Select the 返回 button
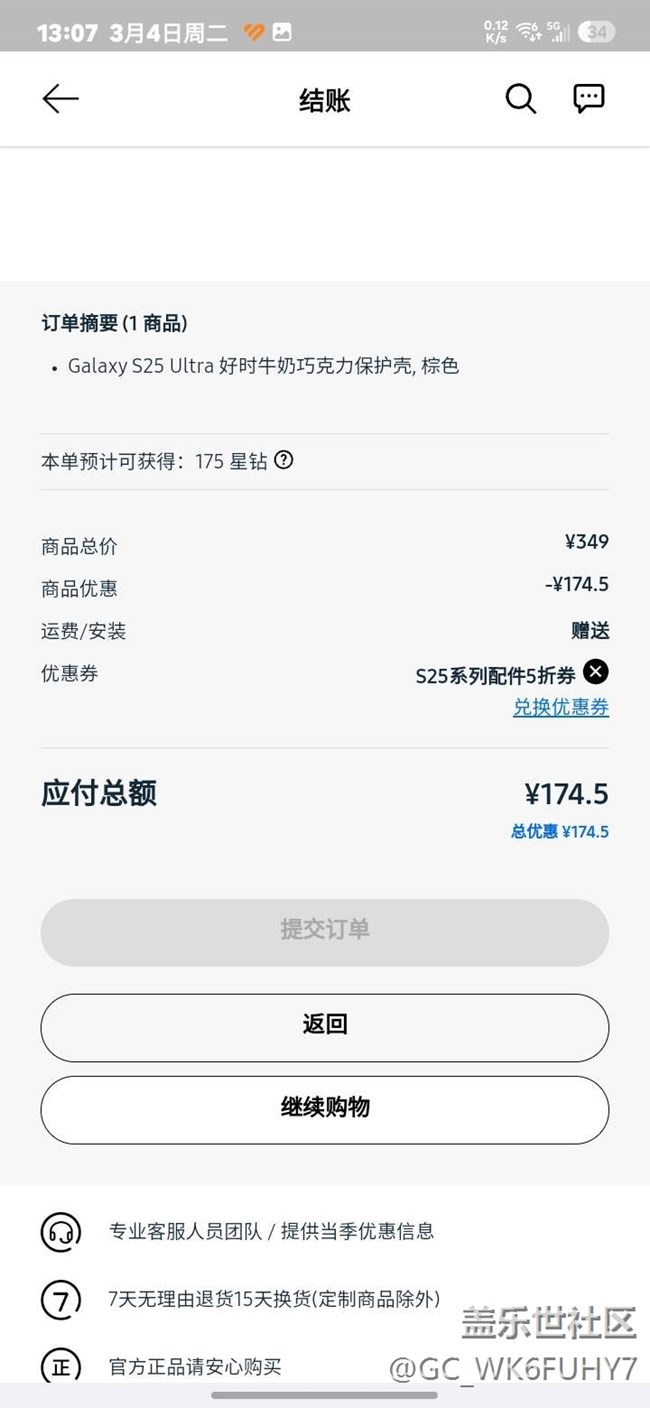650x1408 pixels. point(324,1026)
